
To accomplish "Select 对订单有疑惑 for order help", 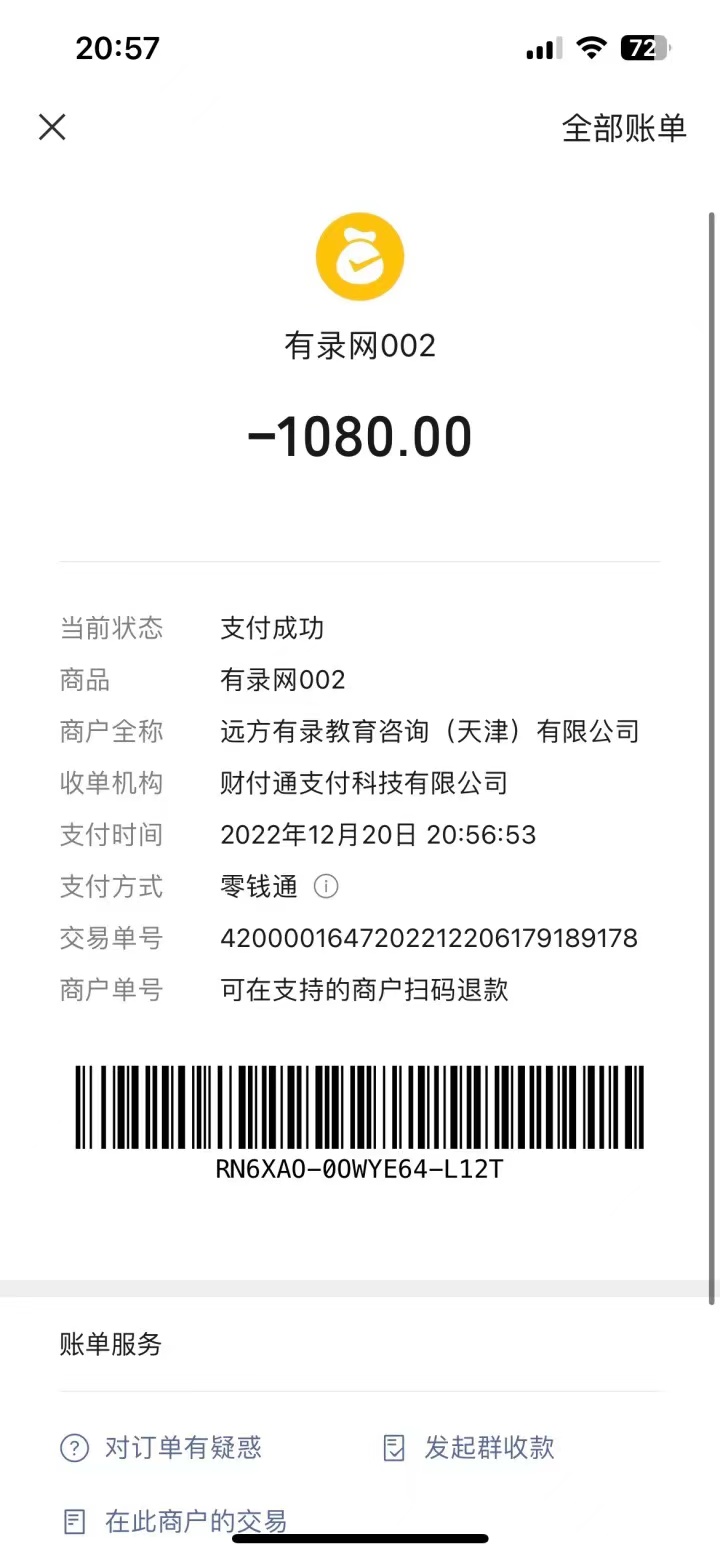I will tap(162, 1447).
